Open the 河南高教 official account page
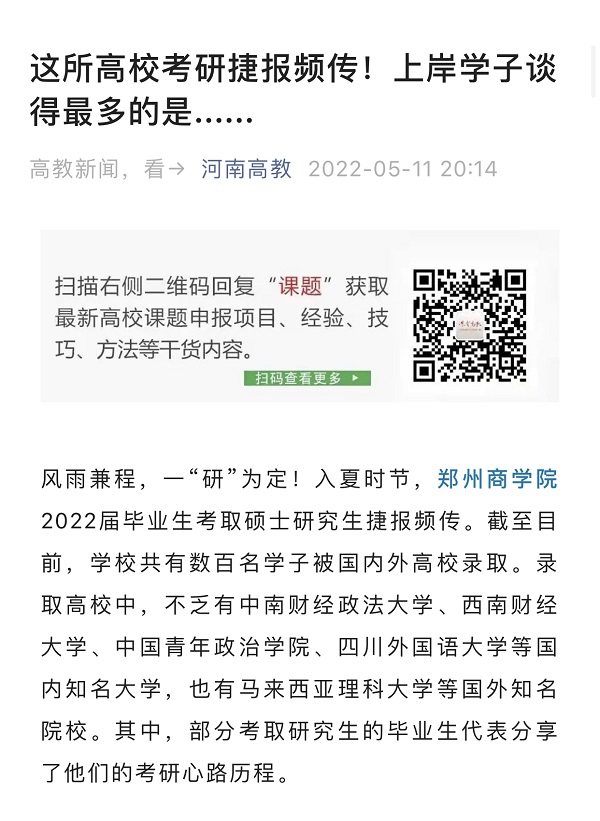This screenshot has height=821, width=600. tap(246, 169)
